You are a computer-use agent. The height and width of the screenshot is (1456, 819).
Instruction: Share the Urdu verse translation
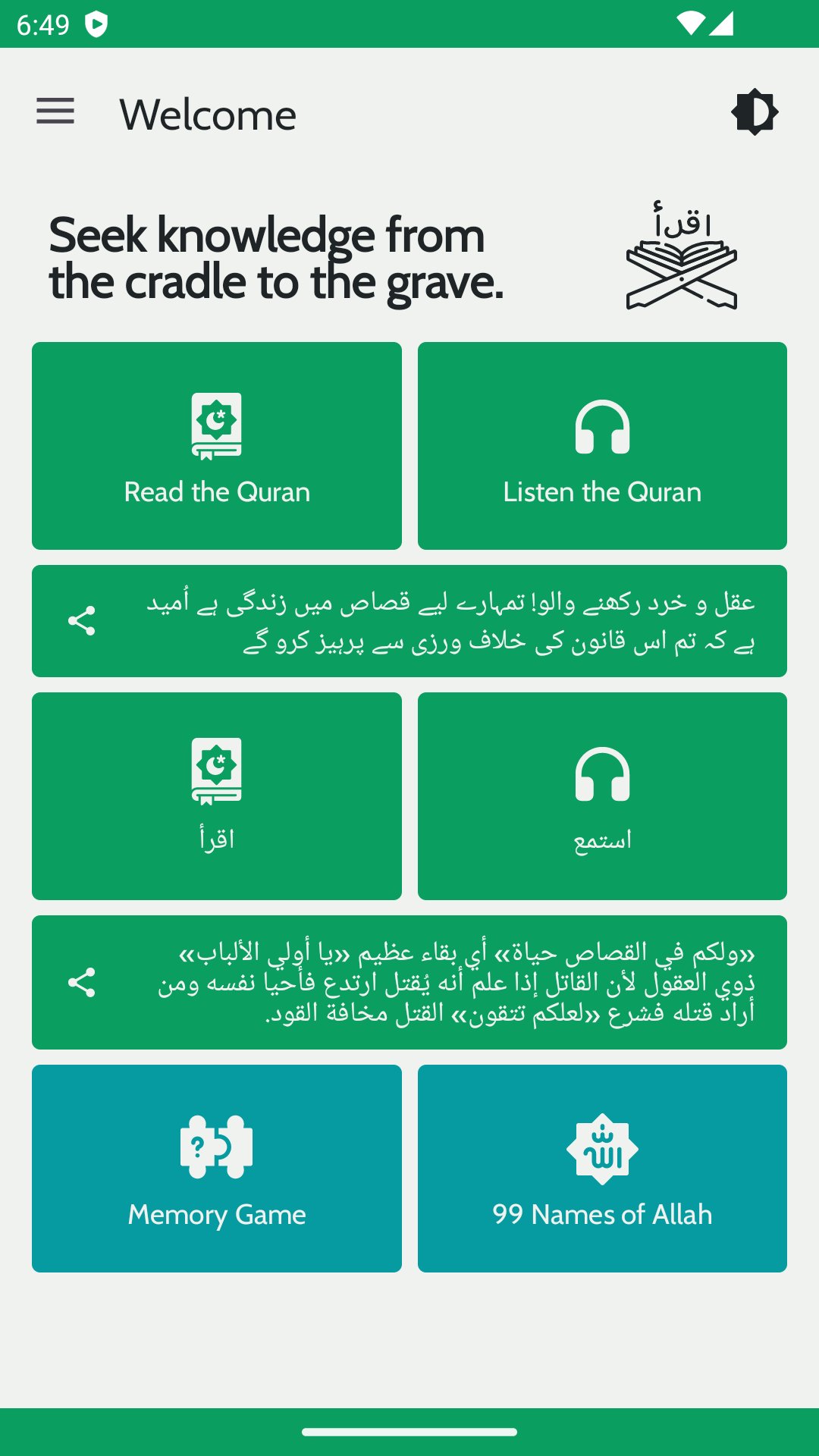point(82,621)
